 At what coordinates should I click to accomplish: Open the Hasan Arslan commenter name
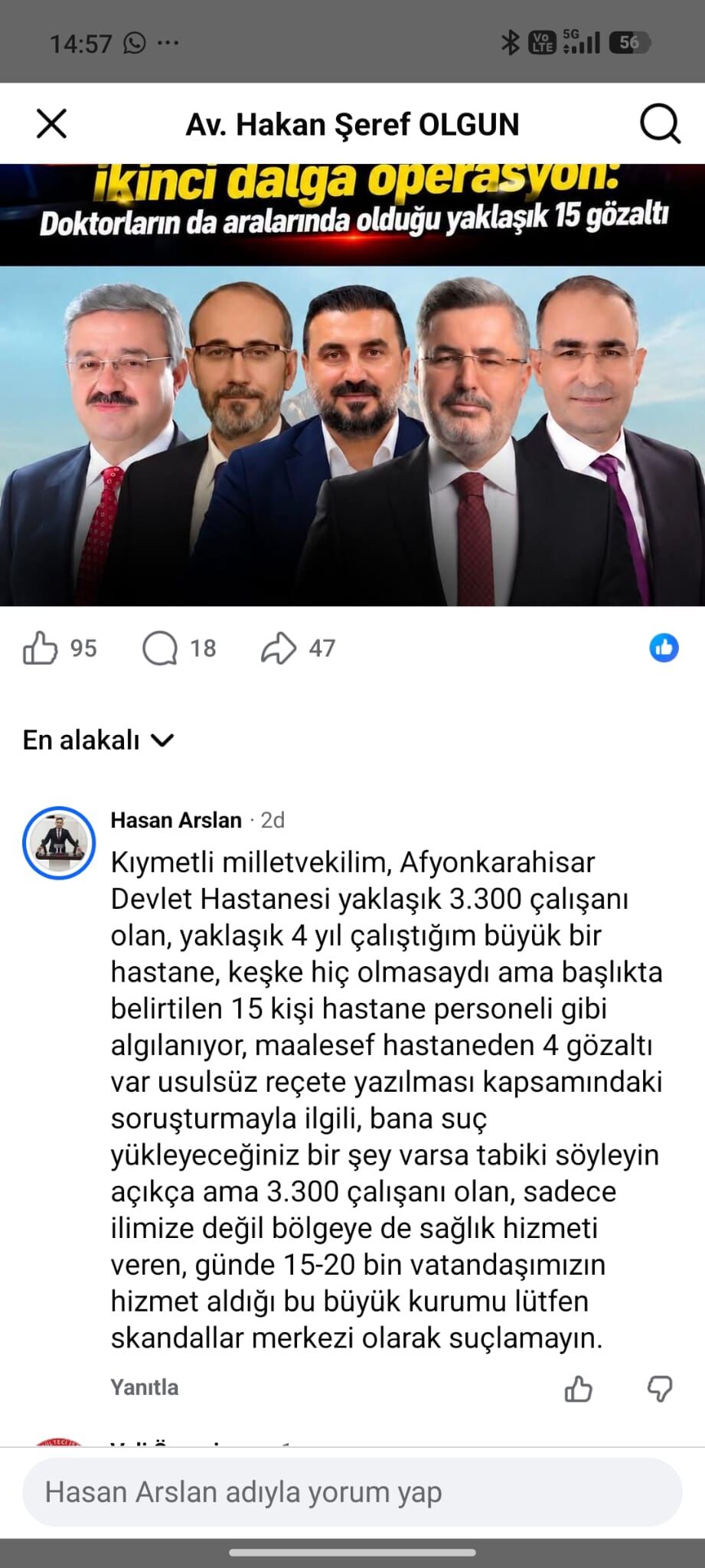tap(176, 820)
